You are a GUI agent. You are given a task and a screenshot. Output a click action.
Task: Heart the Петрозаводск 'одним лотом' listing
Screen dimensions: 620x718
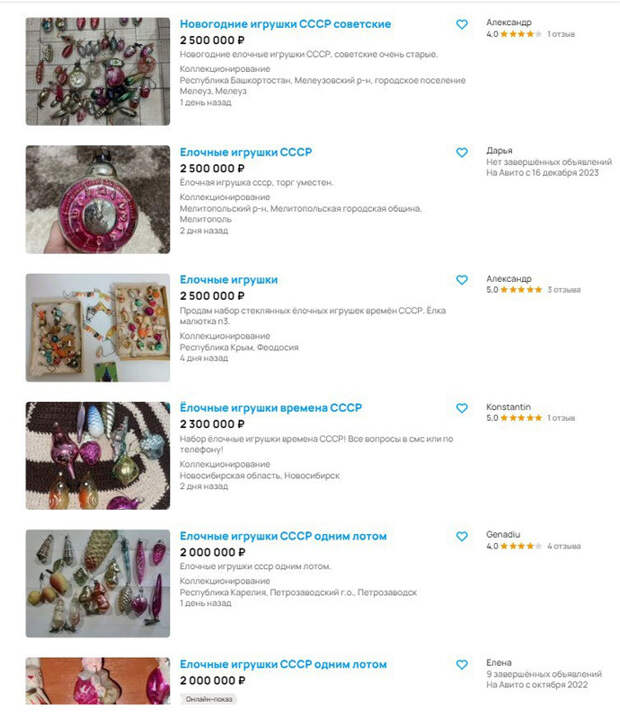tap(462, 537)
